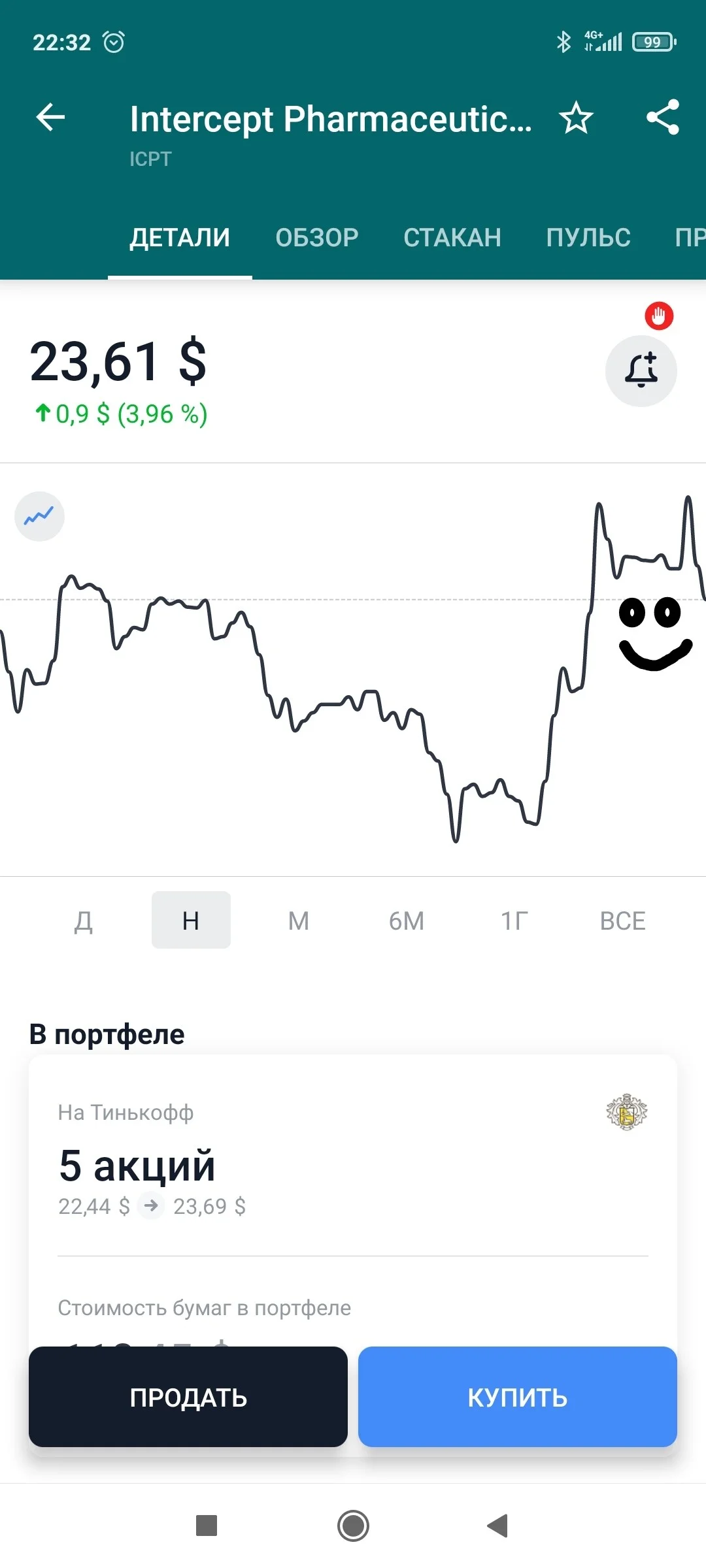Switch to the ОБЗОР tab

[317, 237]
